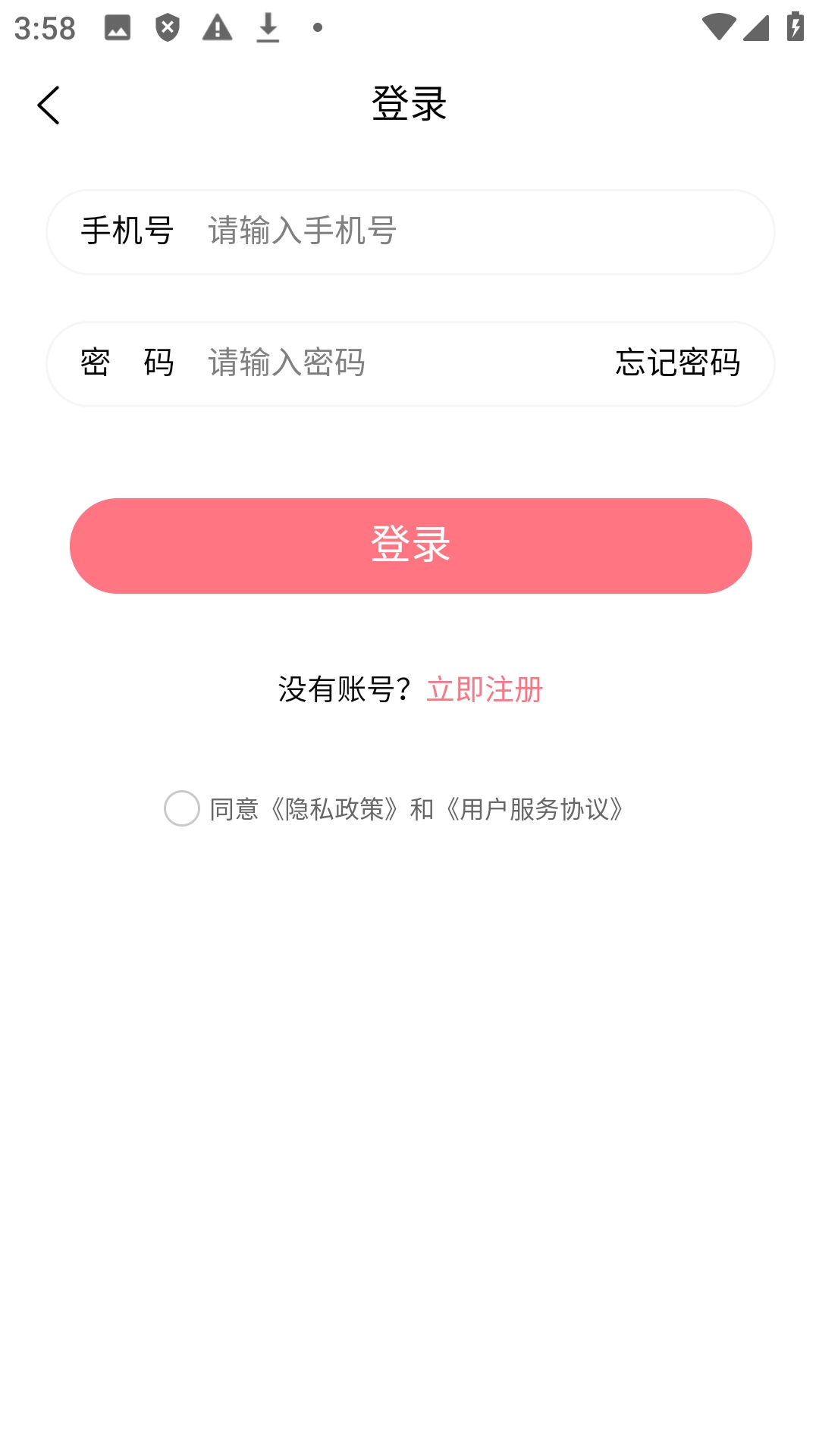Focus the password input field
819x1456 pixels.
[x=394, y=363]
